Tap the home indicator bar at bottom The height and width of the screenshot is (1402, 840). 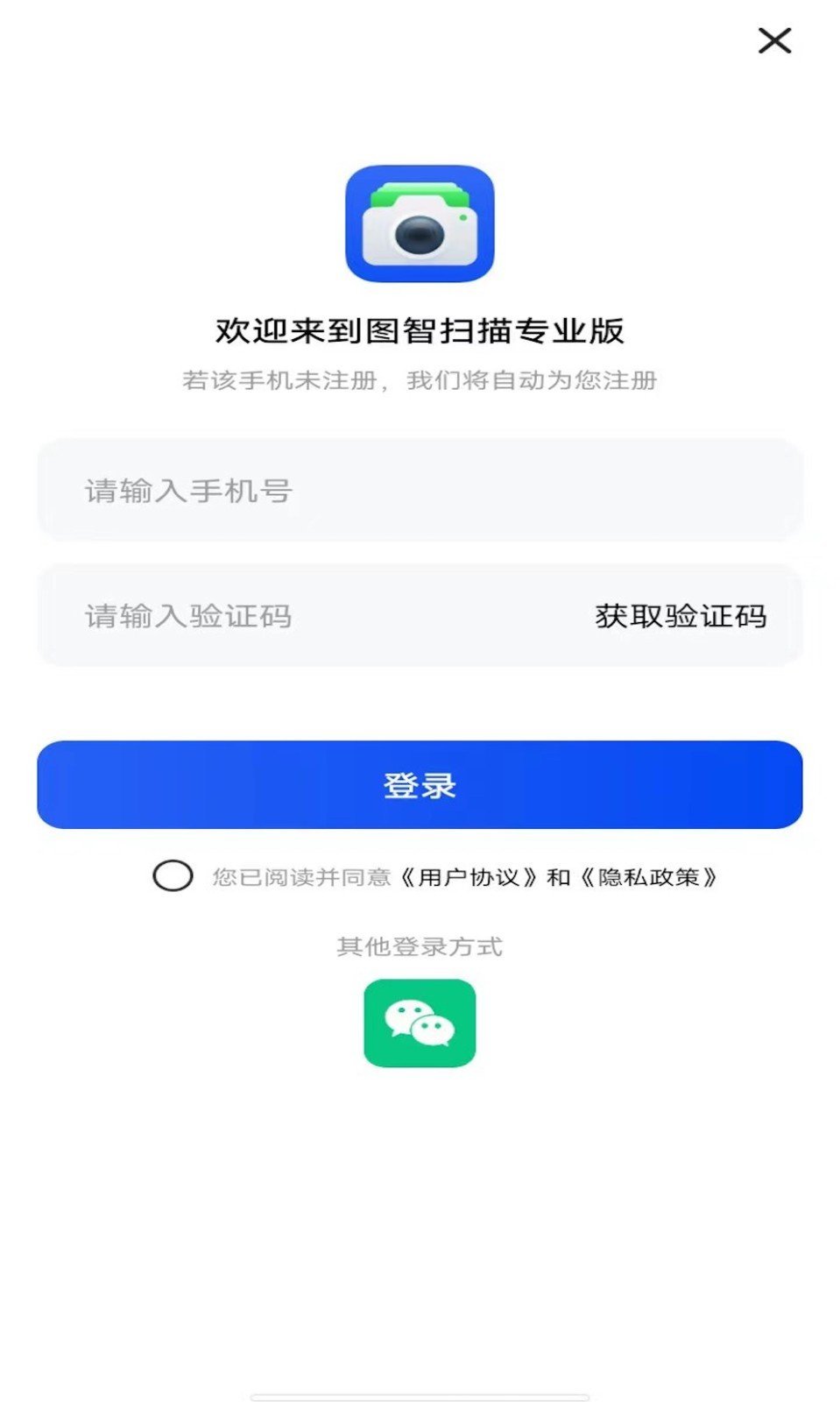coord(420,1395)
